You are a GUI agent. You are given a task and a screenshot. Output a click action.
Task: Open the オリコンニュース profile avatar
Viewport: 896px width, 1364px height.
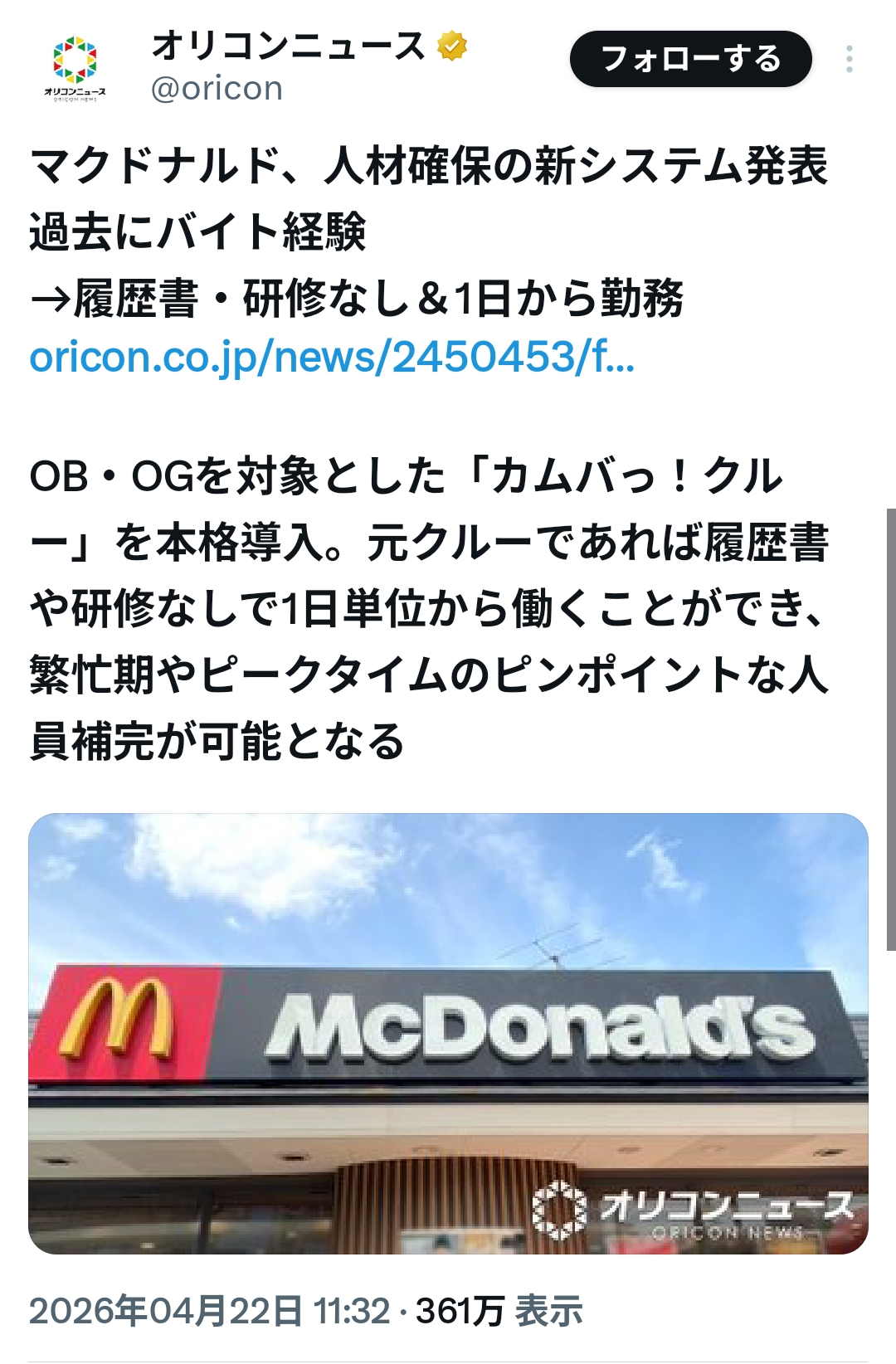tap(75, 68)
